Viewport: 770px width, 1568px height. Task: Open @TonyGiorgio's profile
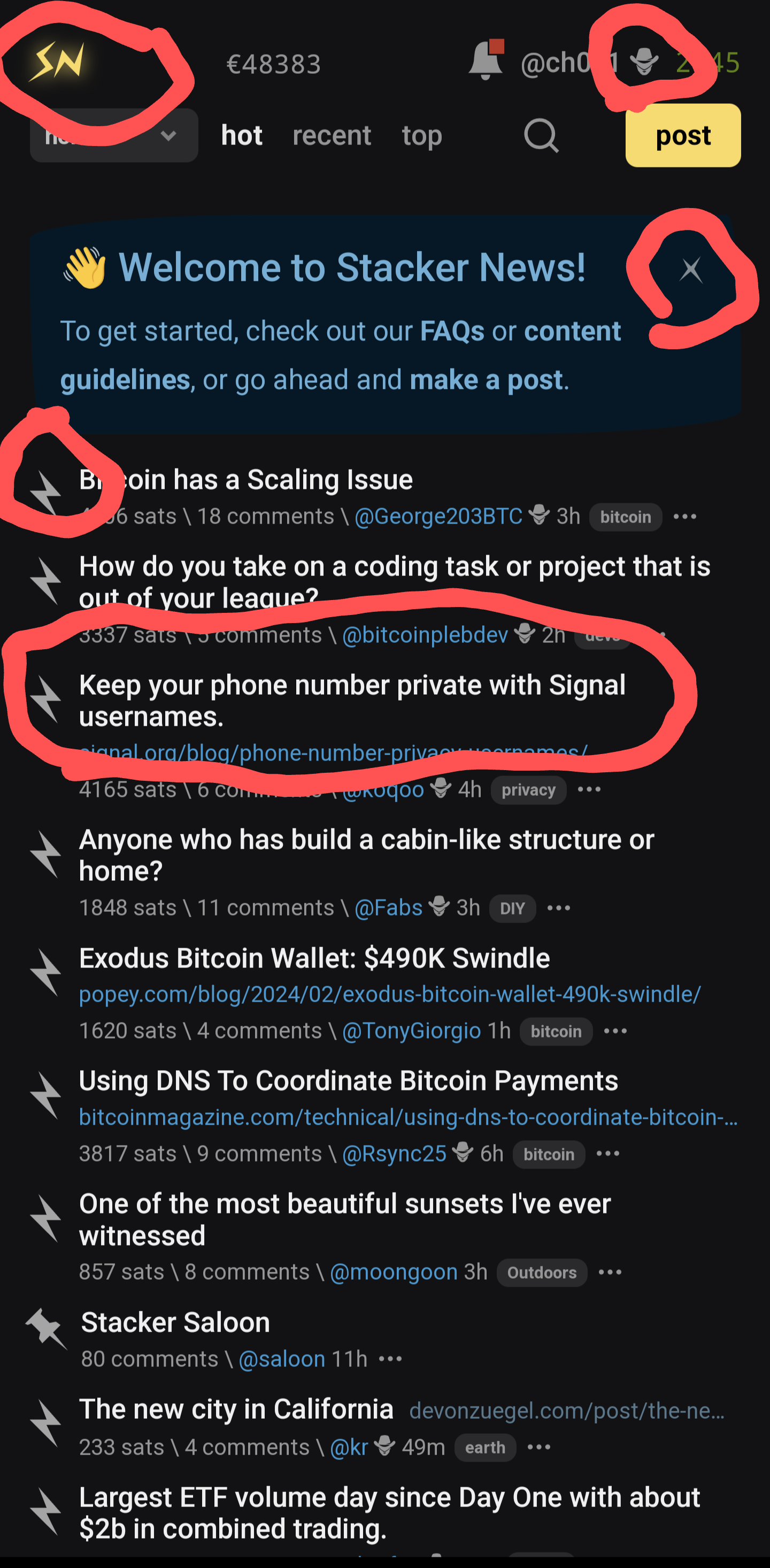tap(412, 1031)
